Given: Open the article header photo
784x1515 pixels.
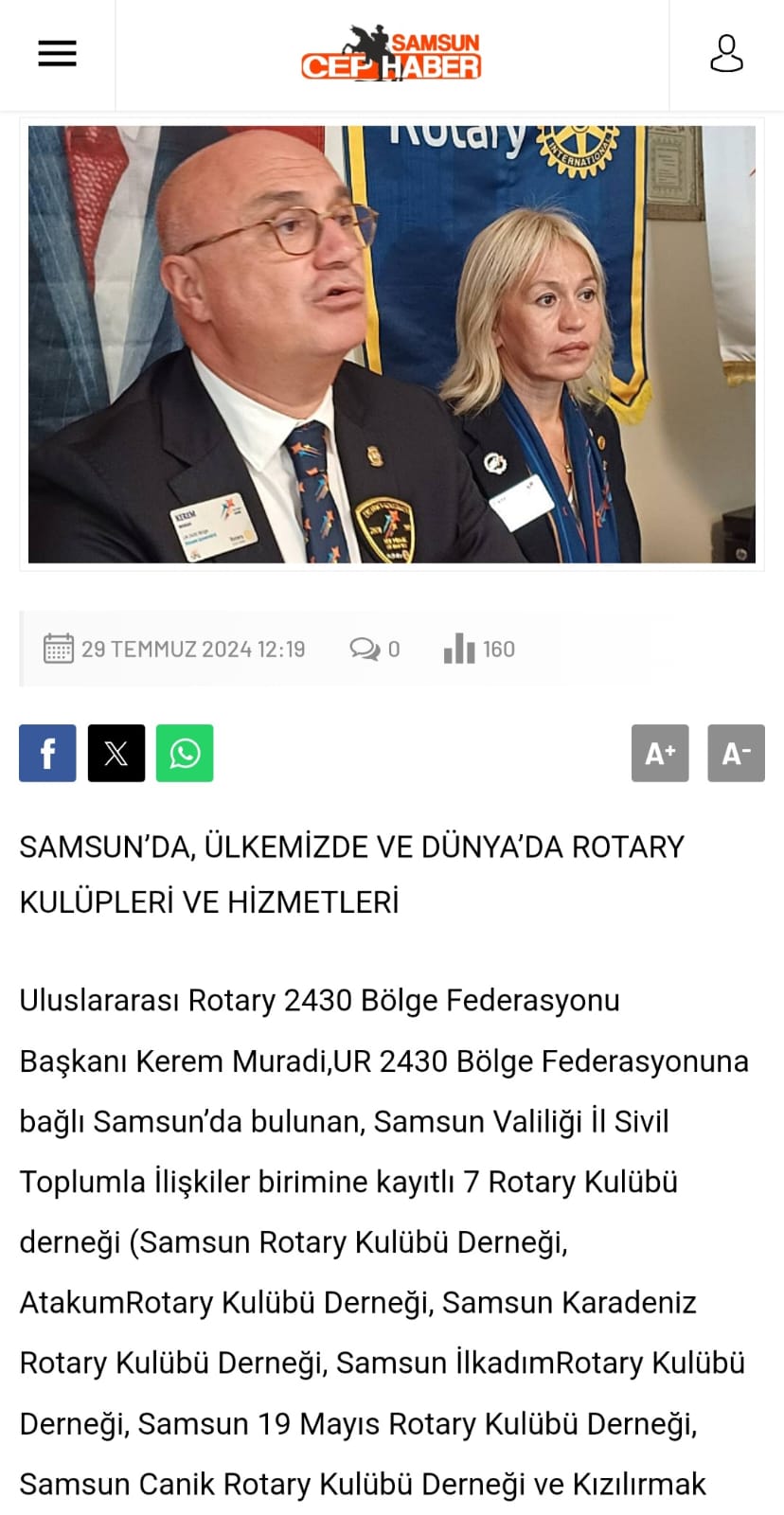Looking at the screenshot, I should pos(392,344).
